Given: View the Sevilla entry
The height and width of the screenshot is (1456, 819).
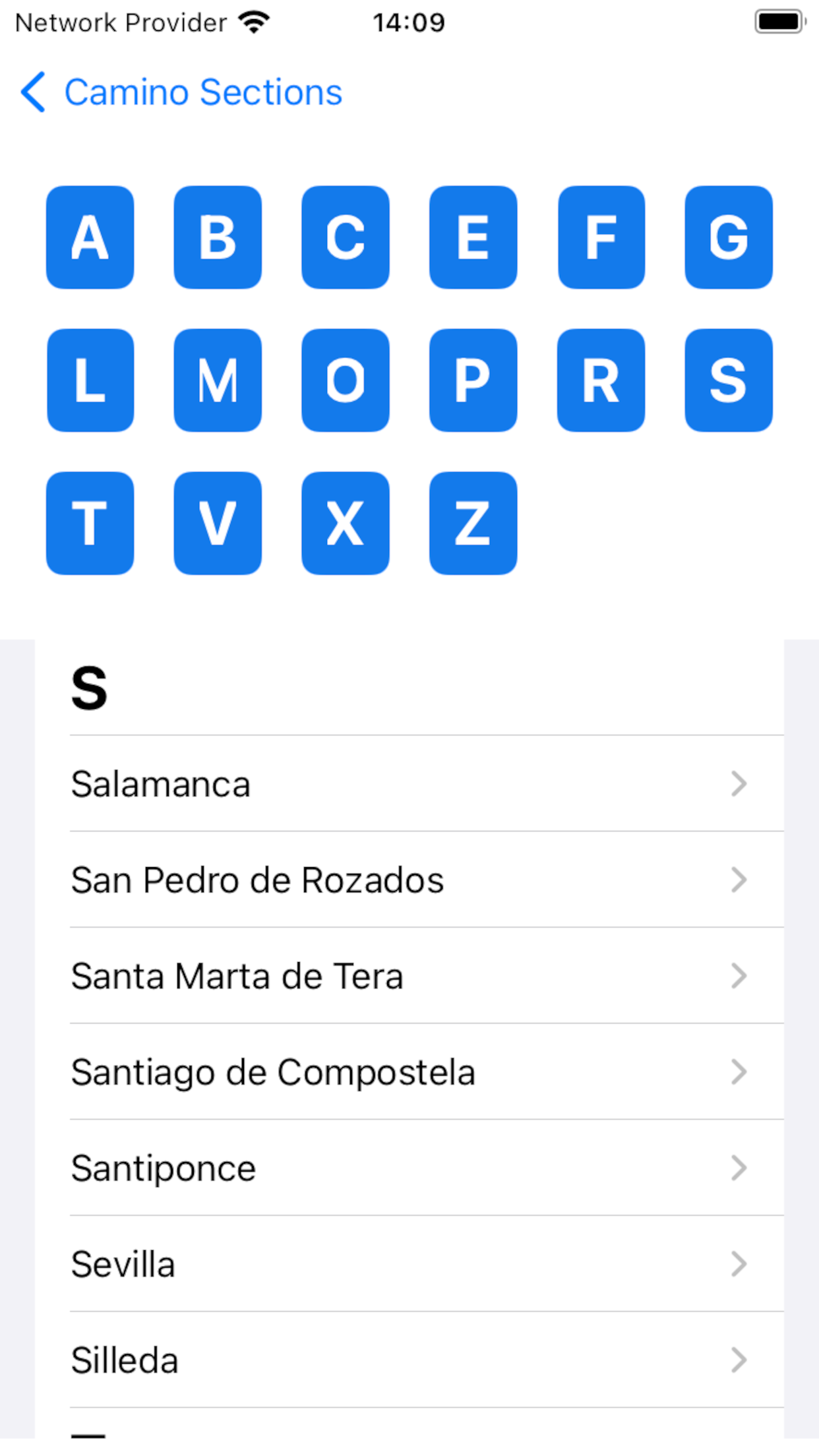Looking at the screenshot, I should 409,1264.
